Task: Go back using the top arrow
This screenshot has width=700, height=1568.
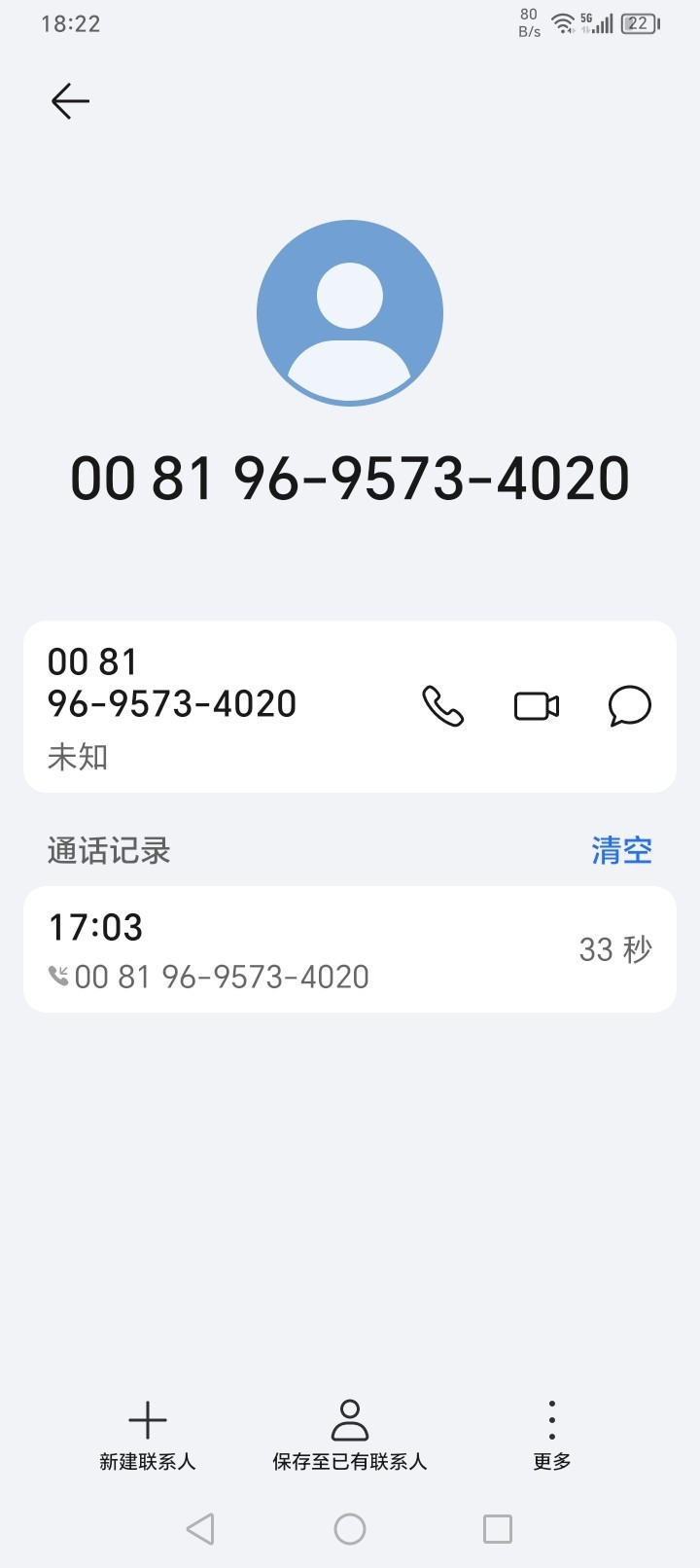Action: point(70,101)
